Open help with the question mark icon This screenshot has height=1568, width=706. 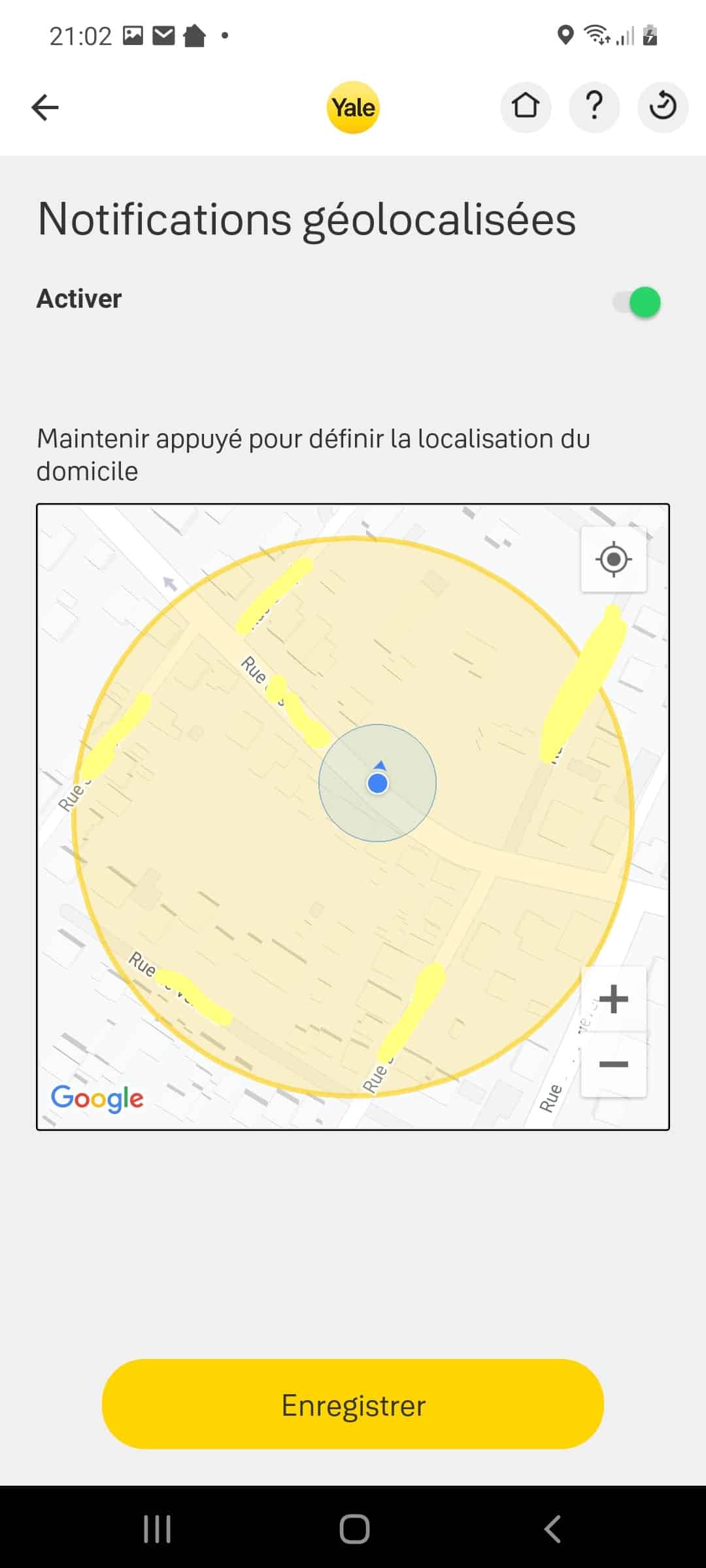tap(594, 106)
